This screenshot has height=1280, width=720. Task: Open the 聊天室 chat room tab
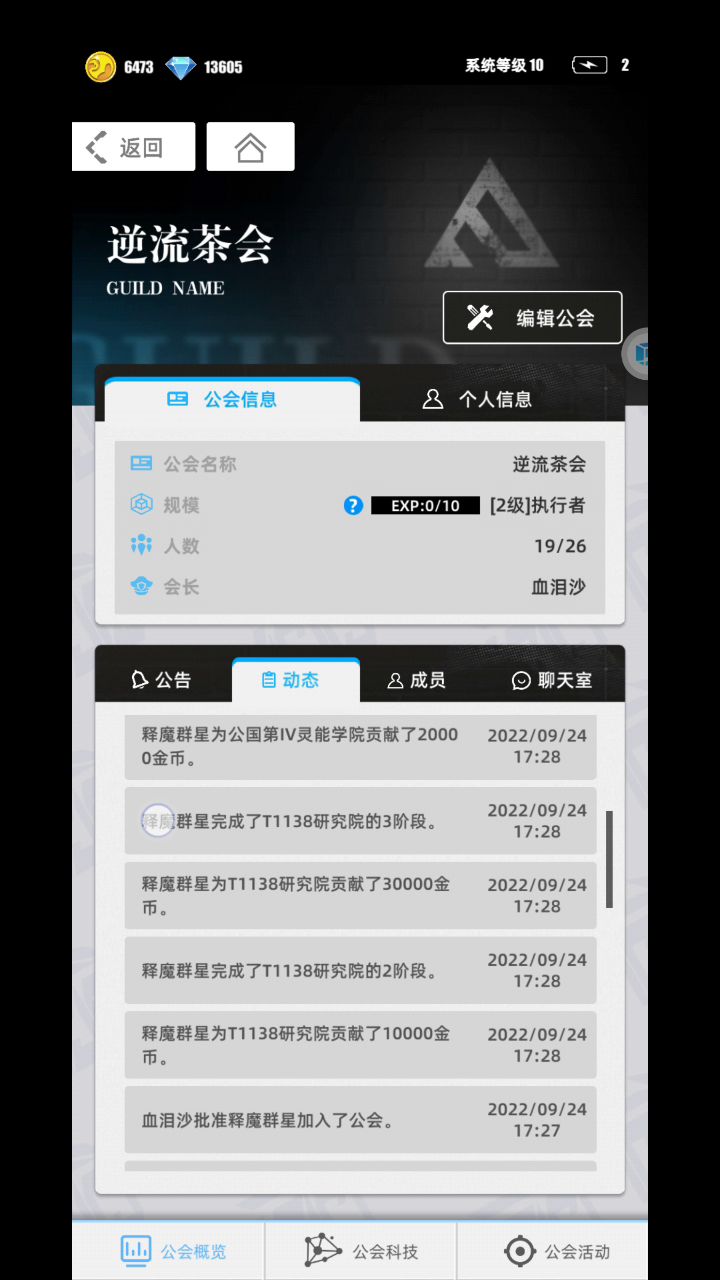click(552, 680)
